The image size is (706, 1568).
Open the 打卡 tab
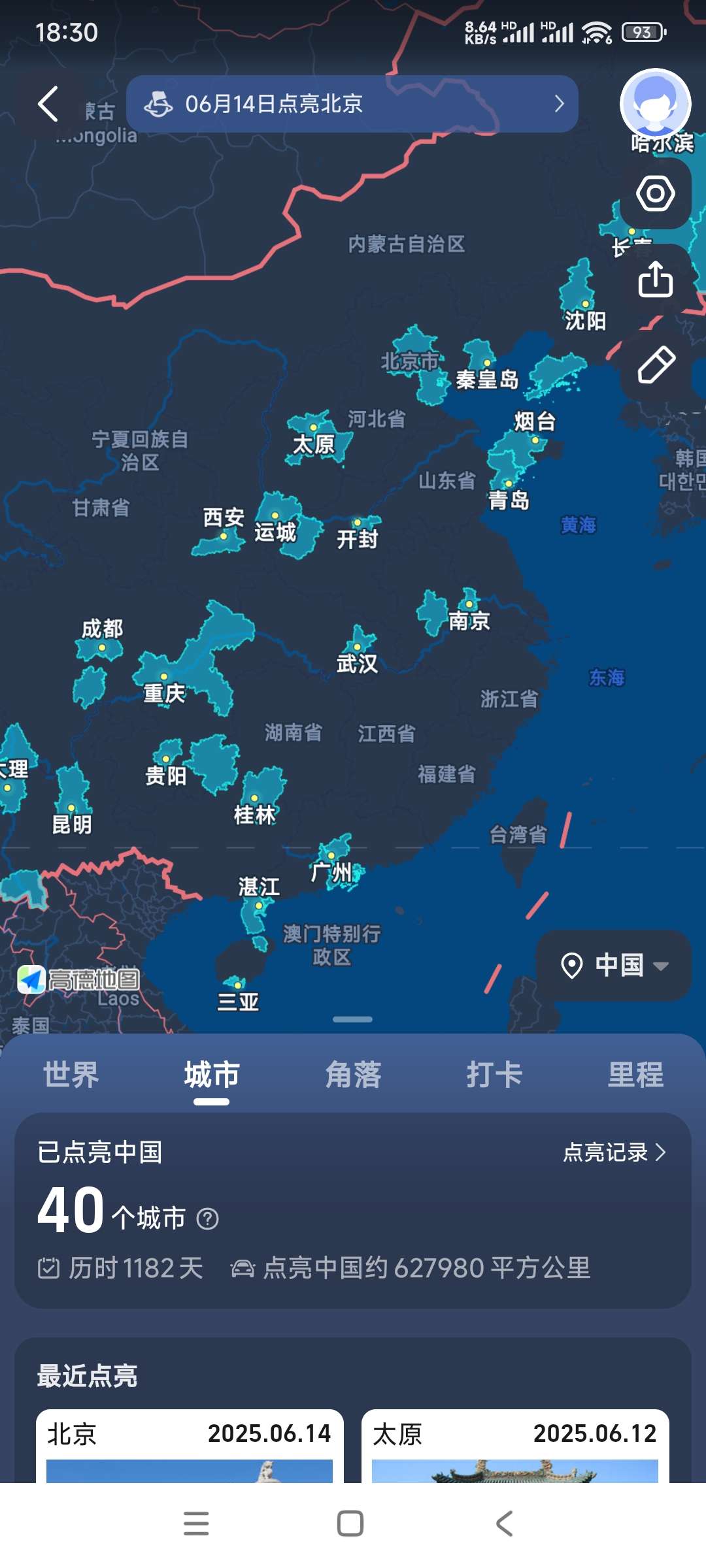[x=494, y=1075]
